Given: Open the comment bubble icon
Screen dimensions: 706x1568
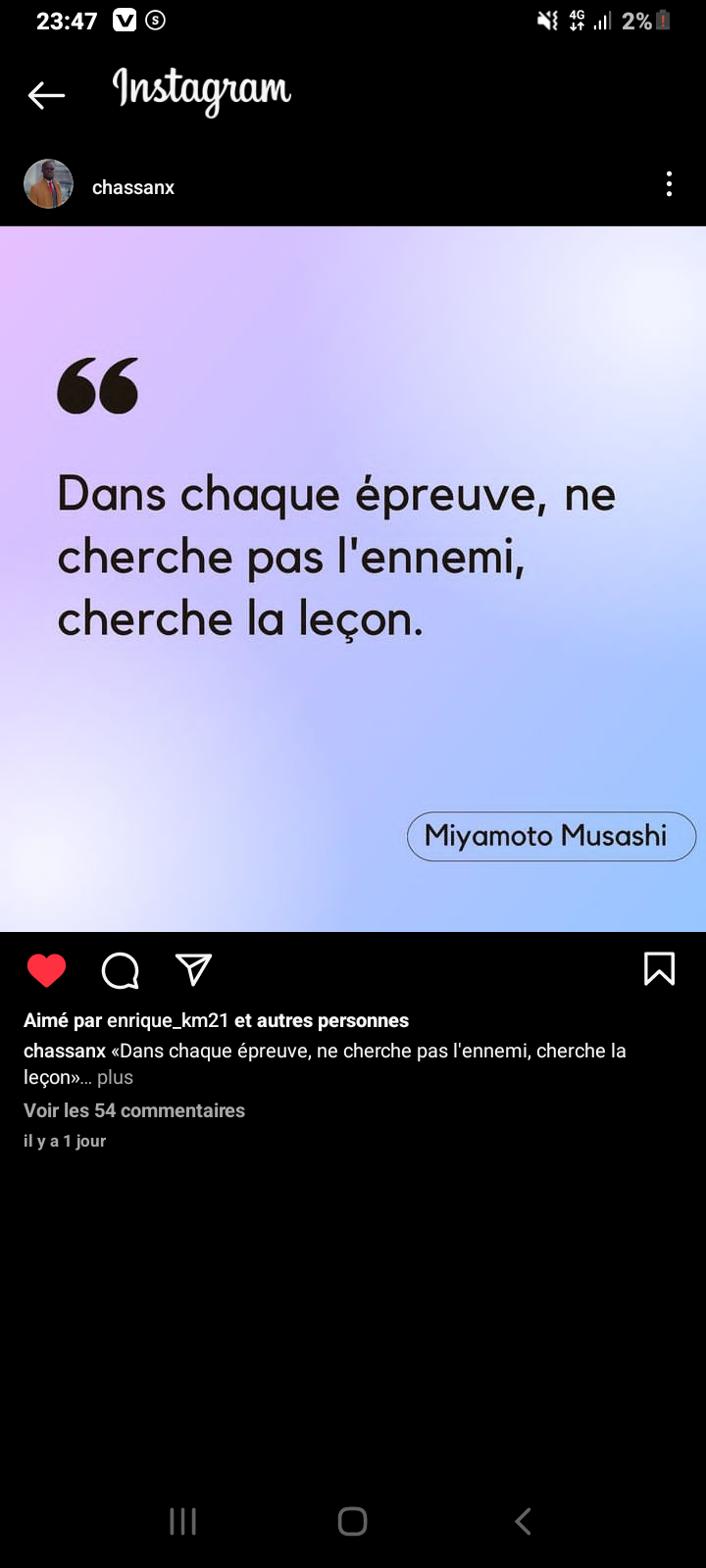Looking at the screenshot, I should coord(120,970).
